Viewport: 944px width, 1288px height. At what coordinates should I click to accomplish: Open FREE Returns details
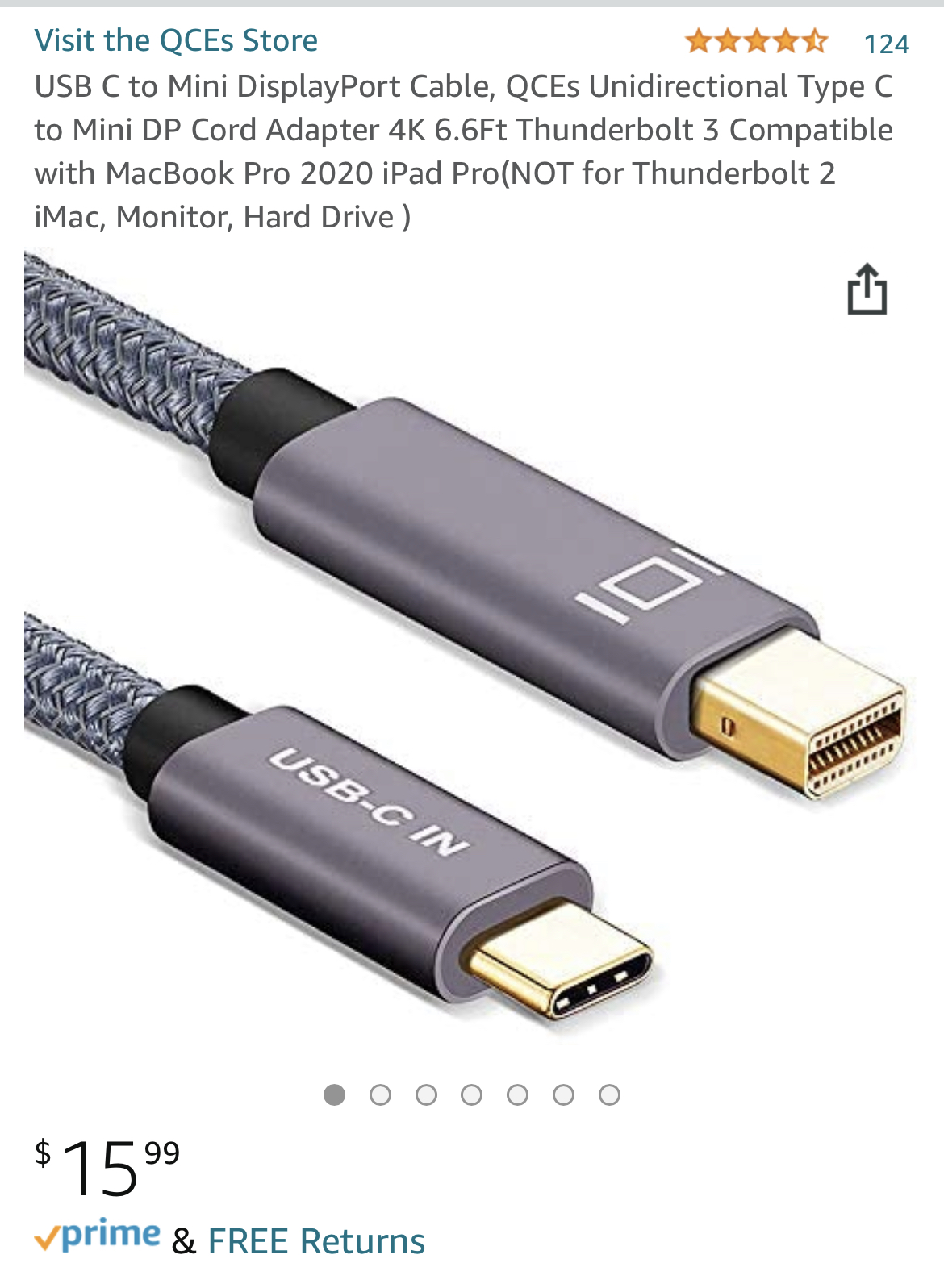pos(316,1241)
